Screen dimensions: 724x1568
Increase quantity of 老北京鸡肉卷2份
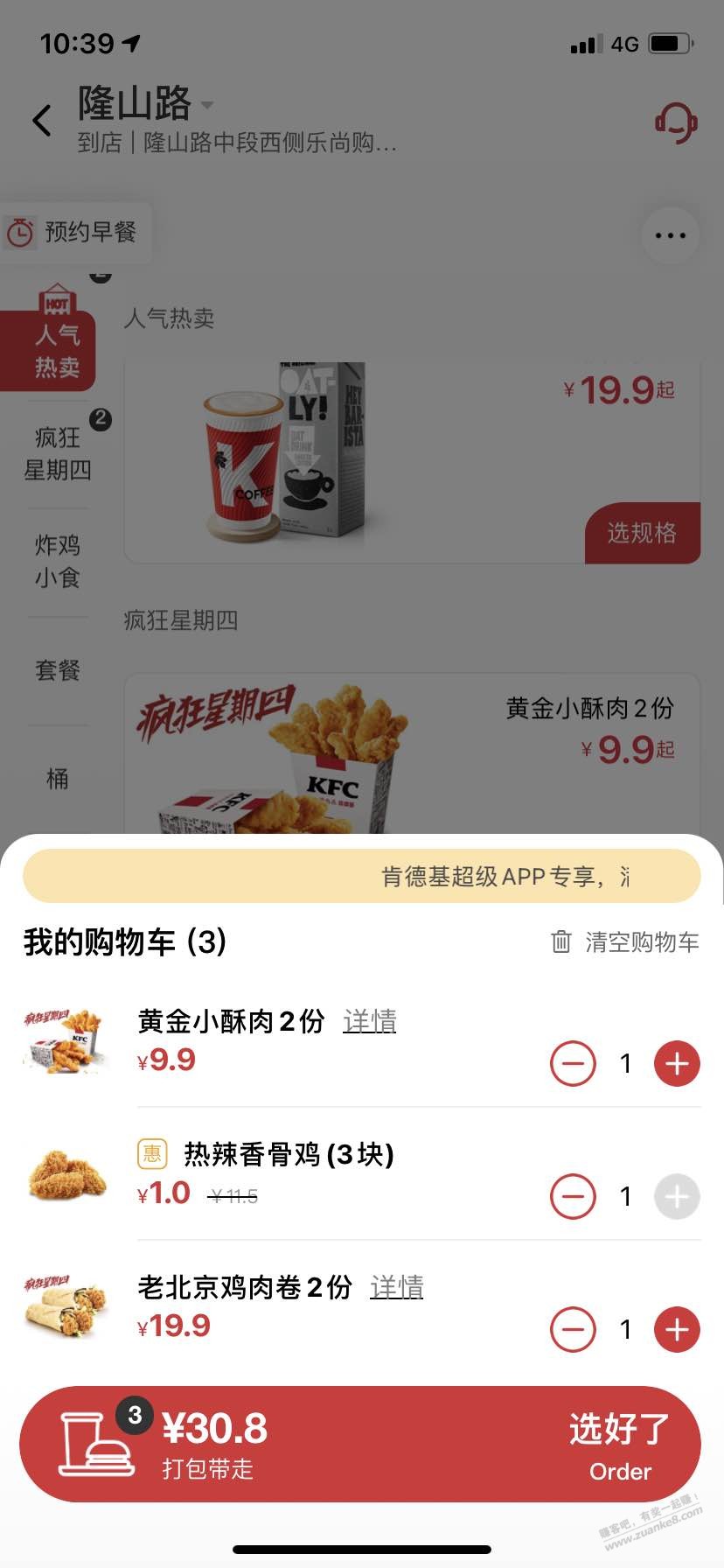[678, 1330]
